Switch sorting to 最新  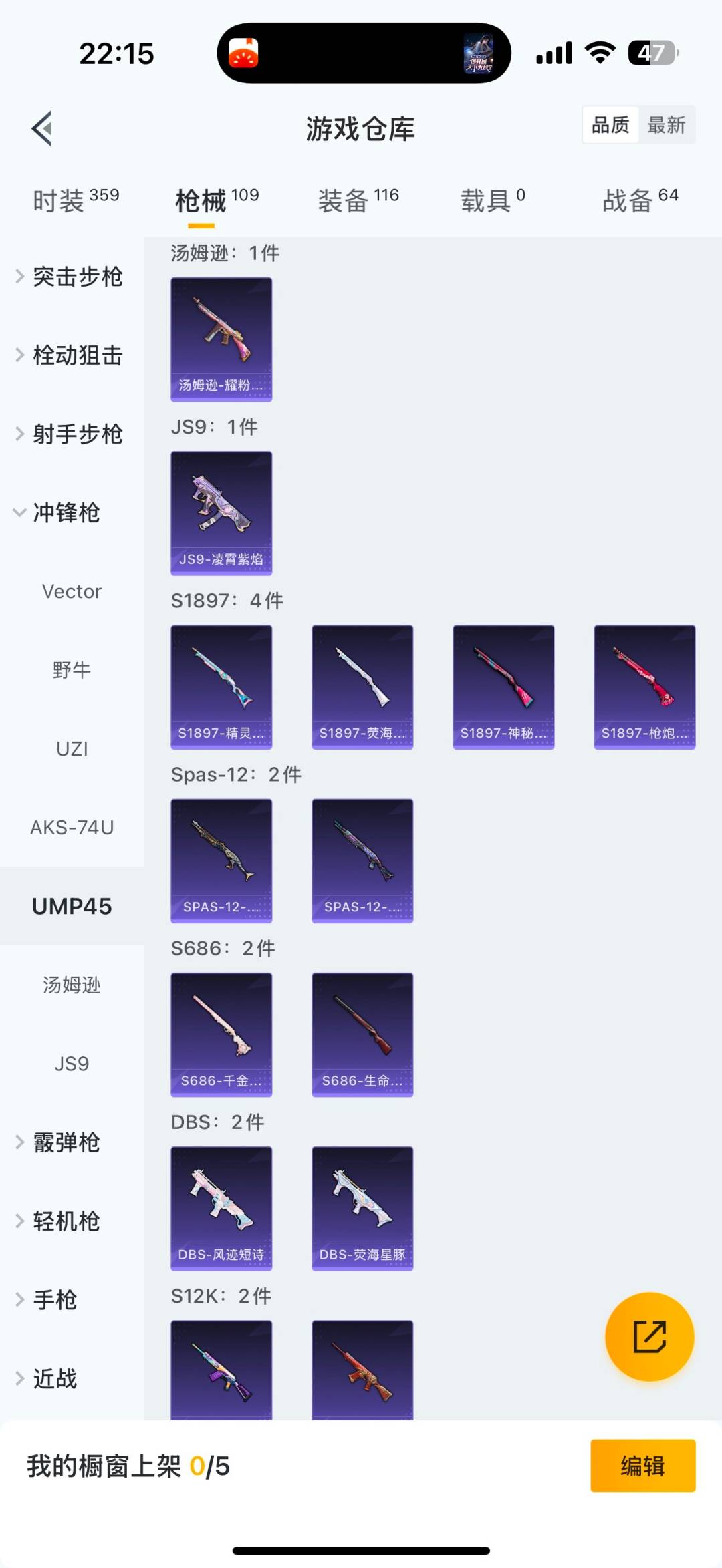pyautogui.click(x=667, y=125)
